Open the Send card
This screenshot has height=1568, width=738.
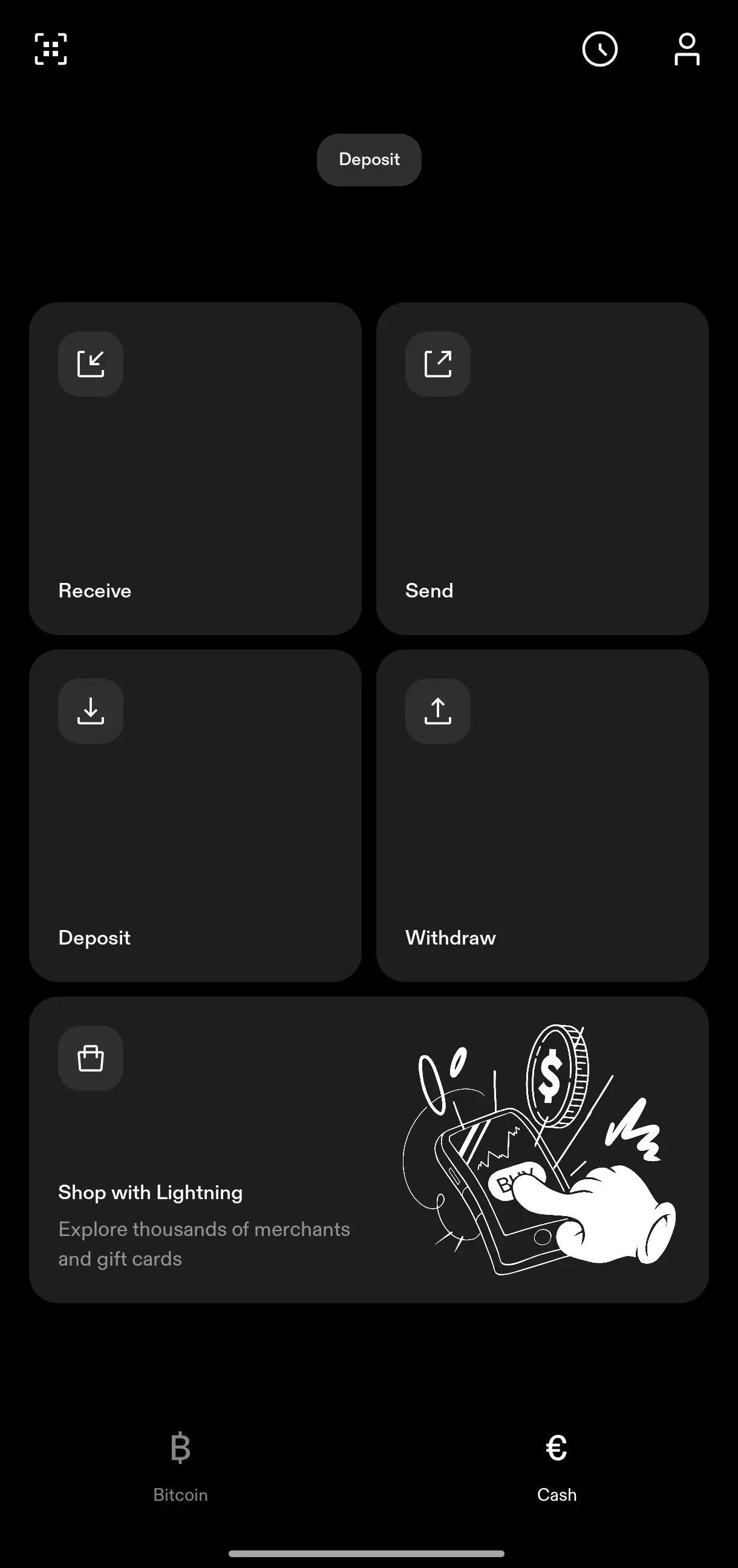pyautogui.click(x=542, y=469)
